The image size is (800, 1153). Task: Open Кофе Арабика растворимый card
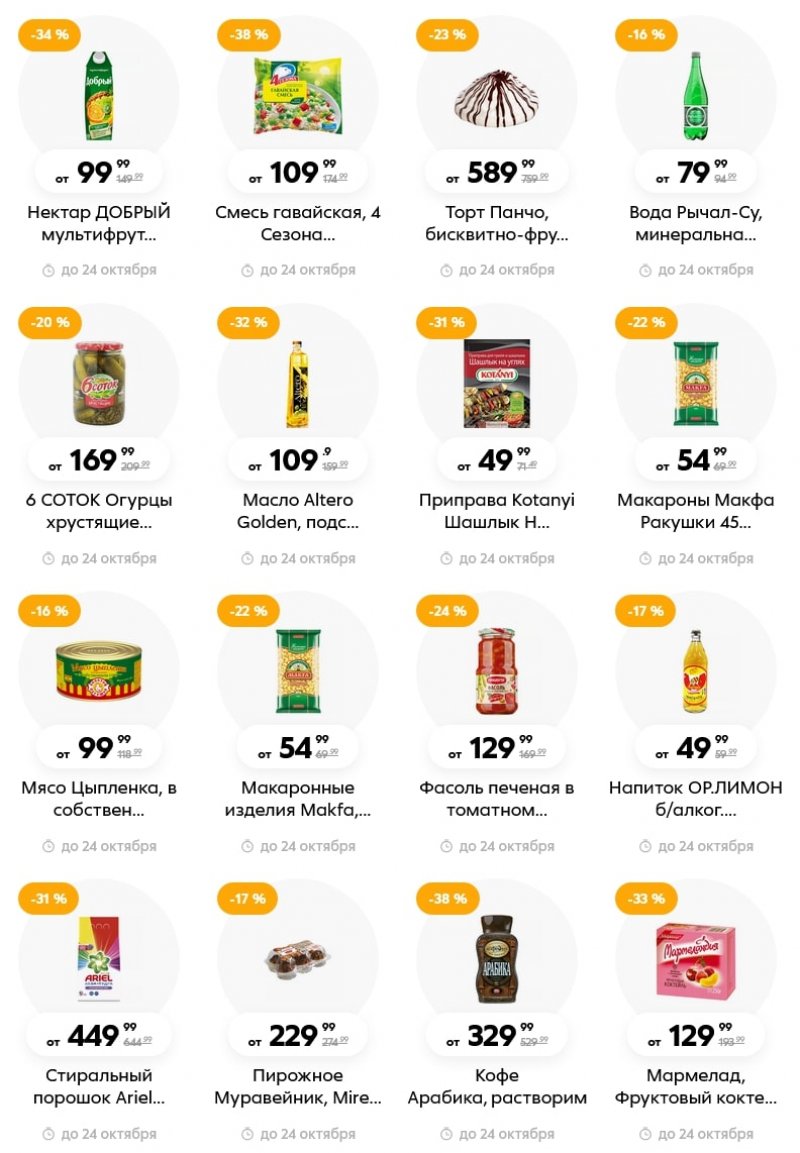[x=497, y=1086]
